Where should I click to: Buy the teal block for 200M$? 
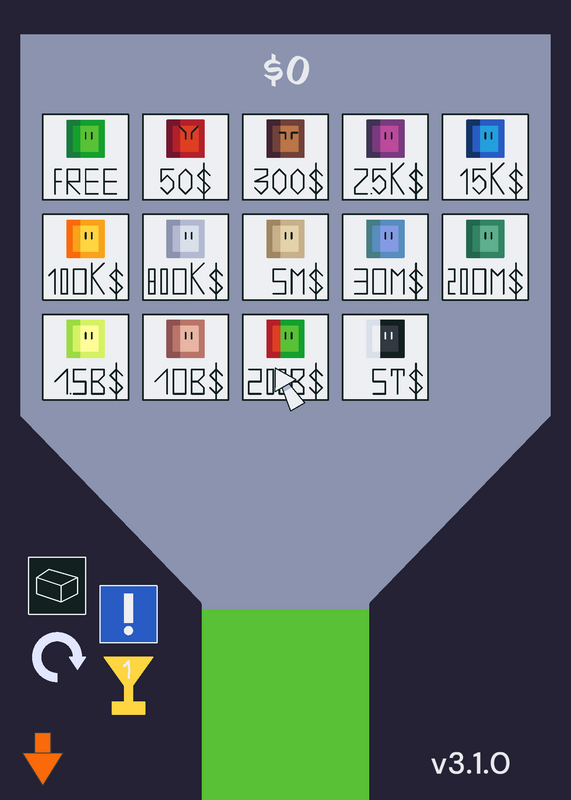(x=485, y=257)
